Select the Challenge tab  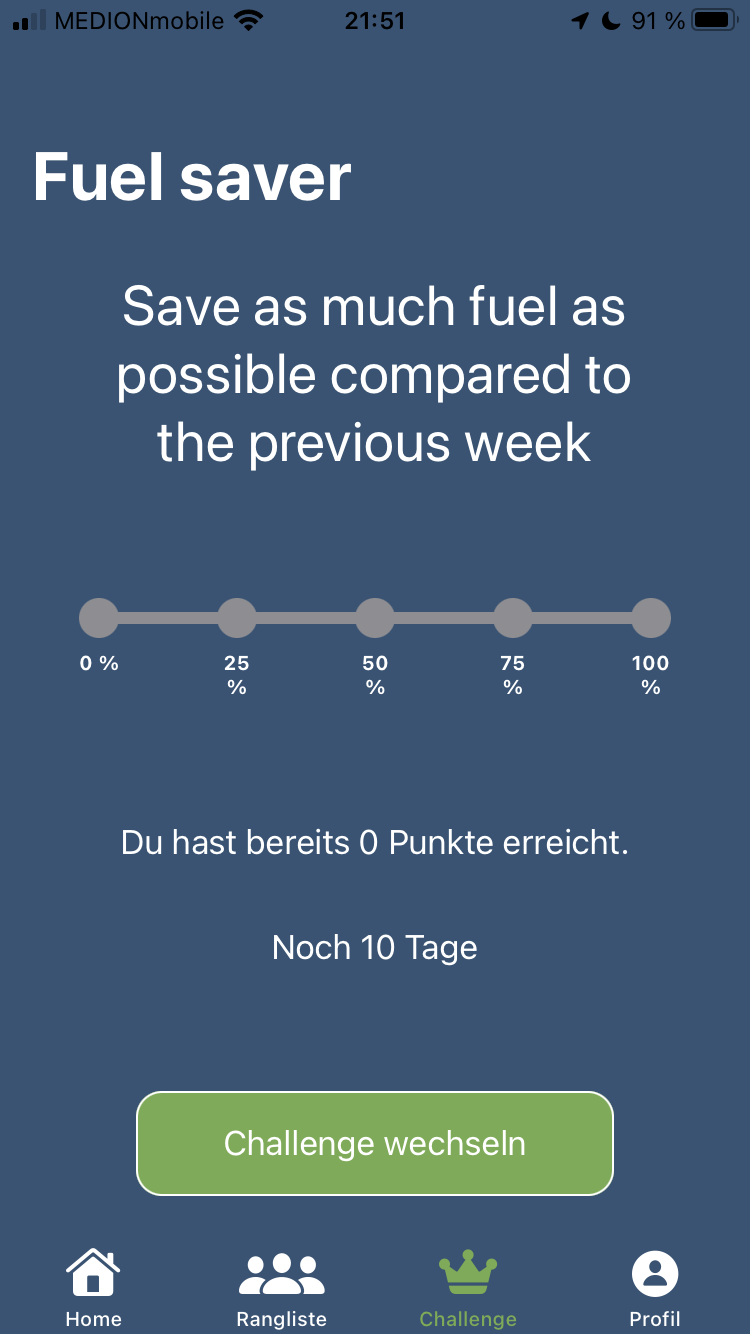coord(468,1289)
